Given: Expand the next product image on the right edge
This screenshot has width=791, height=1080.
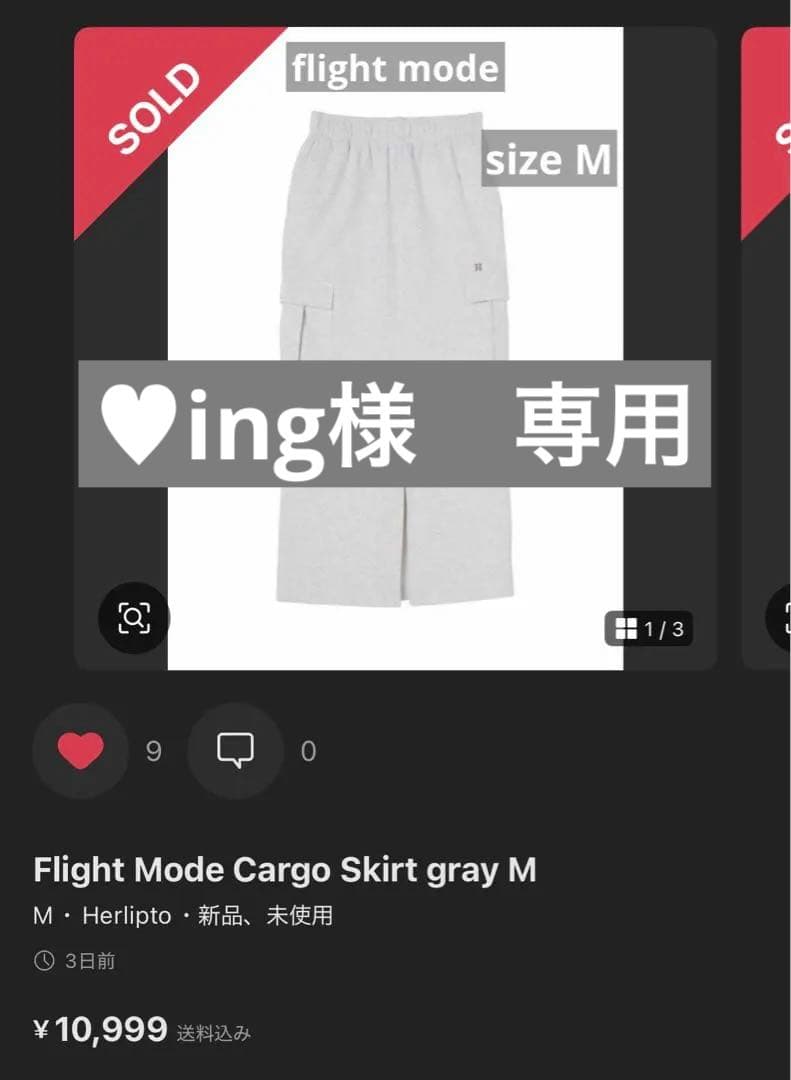Looking at the screenshot, I should pyautogui.click(x=770, y=350).
